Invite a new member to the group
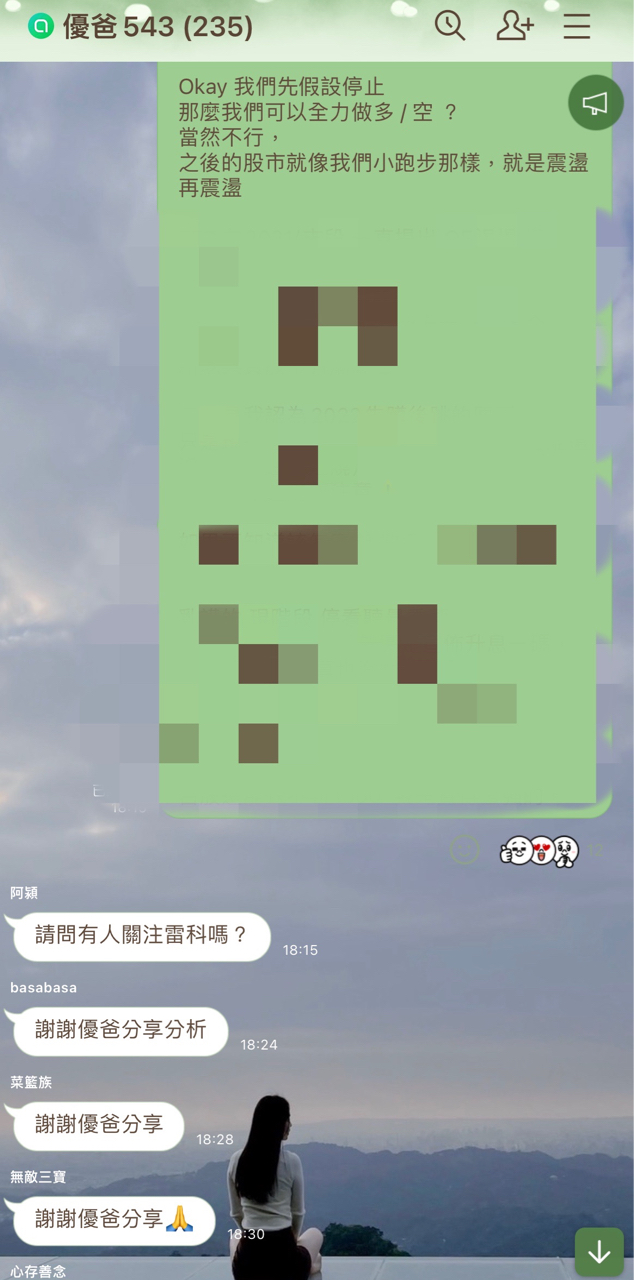The width and height of the screenshot is (634, 1280). coord(514,26)
